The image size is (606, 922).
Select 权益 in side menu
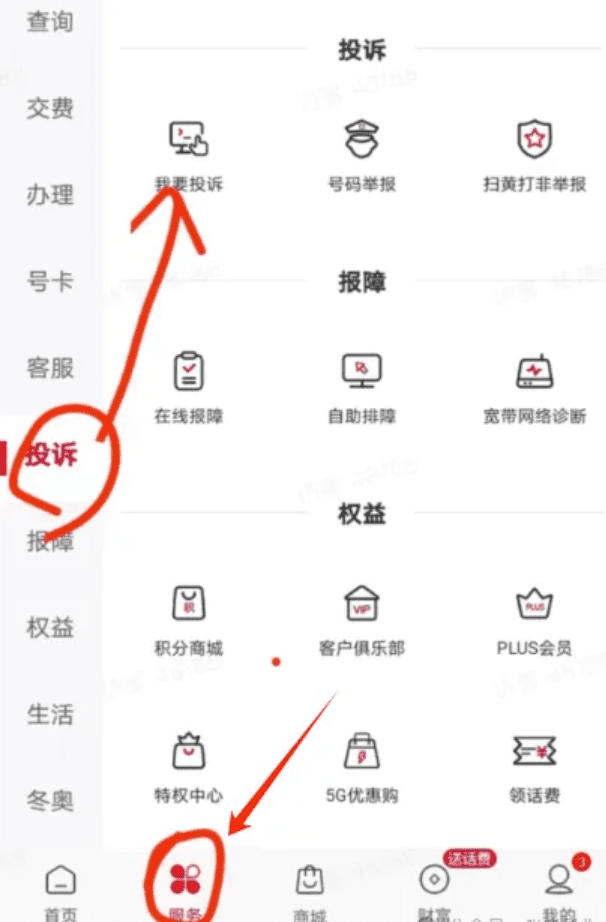(50, 628)
